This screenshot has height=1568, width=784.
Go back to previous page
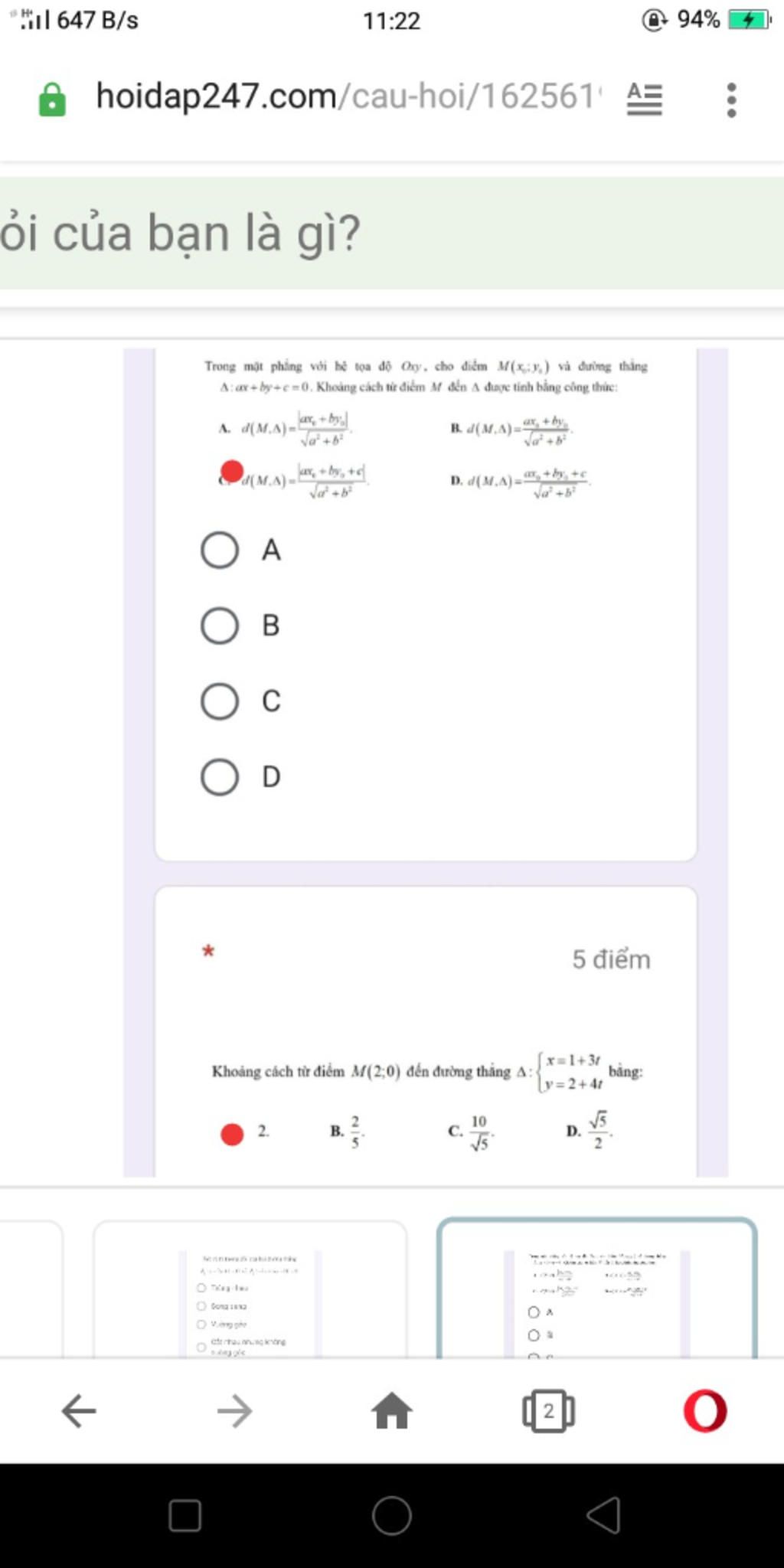[x=79, y=1410]
